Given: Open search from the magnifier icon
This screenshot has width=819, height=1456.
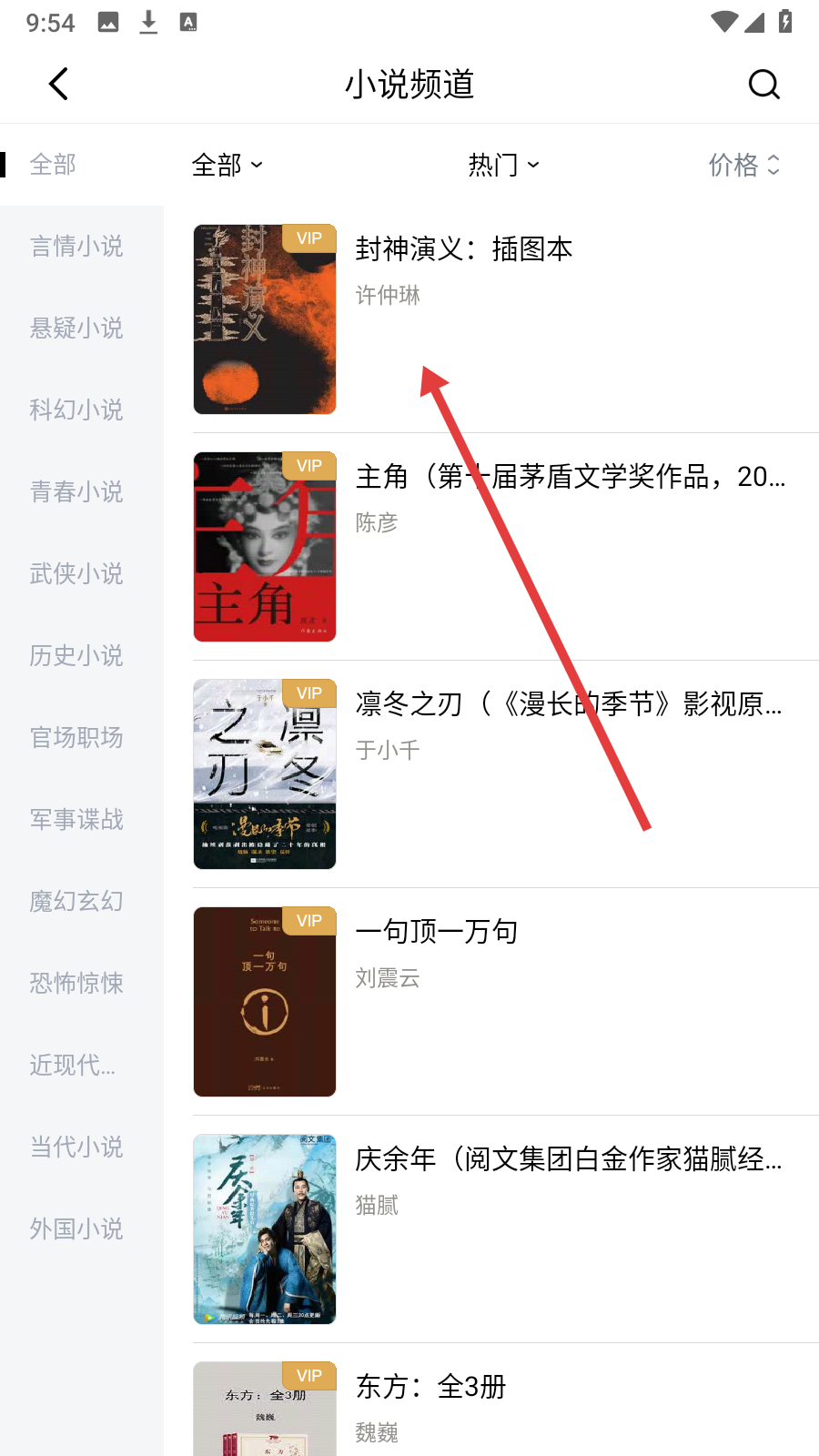Looking at the screenshot, I should 763,85.
